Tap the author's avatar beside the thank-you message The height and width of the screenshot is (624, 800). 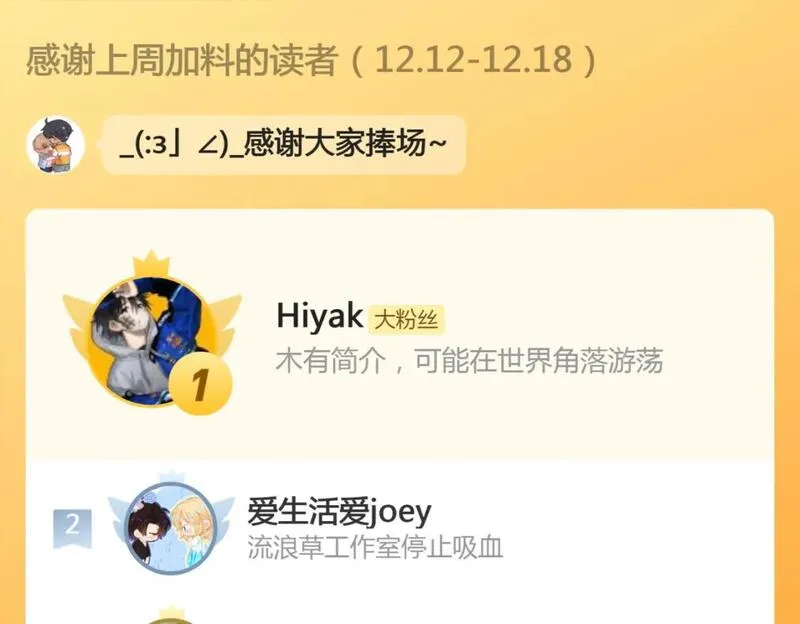(55, 146)
